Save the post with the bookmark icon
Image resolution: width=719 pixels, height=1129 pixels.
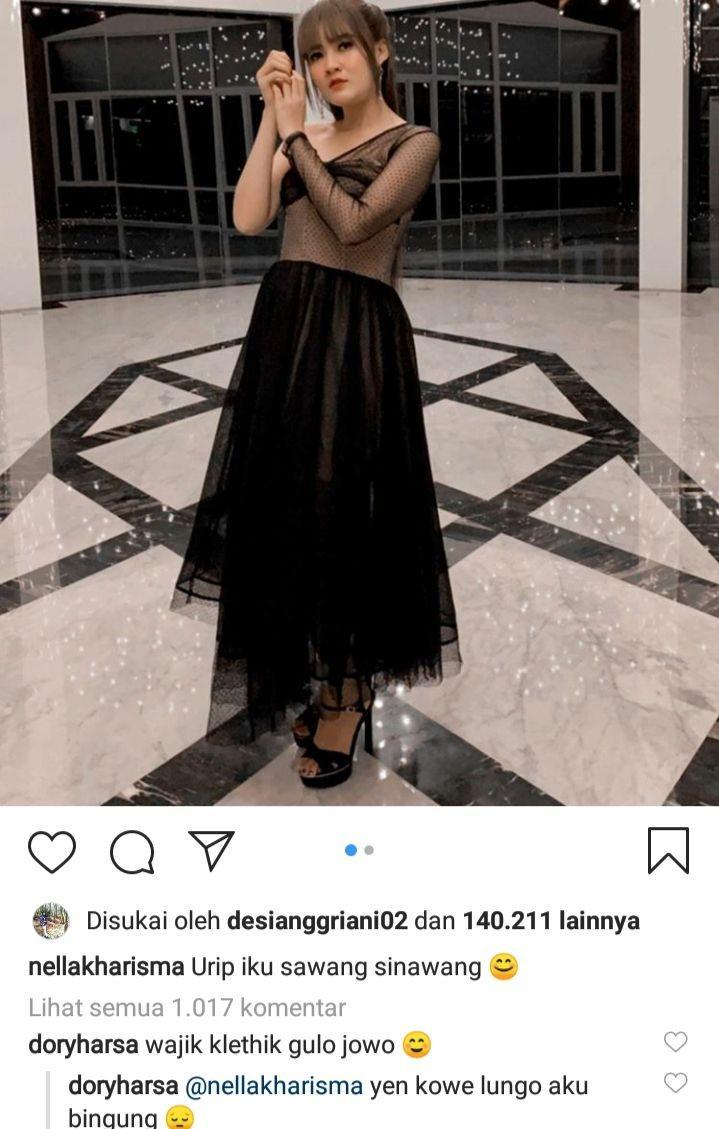(x=667, y=851)
